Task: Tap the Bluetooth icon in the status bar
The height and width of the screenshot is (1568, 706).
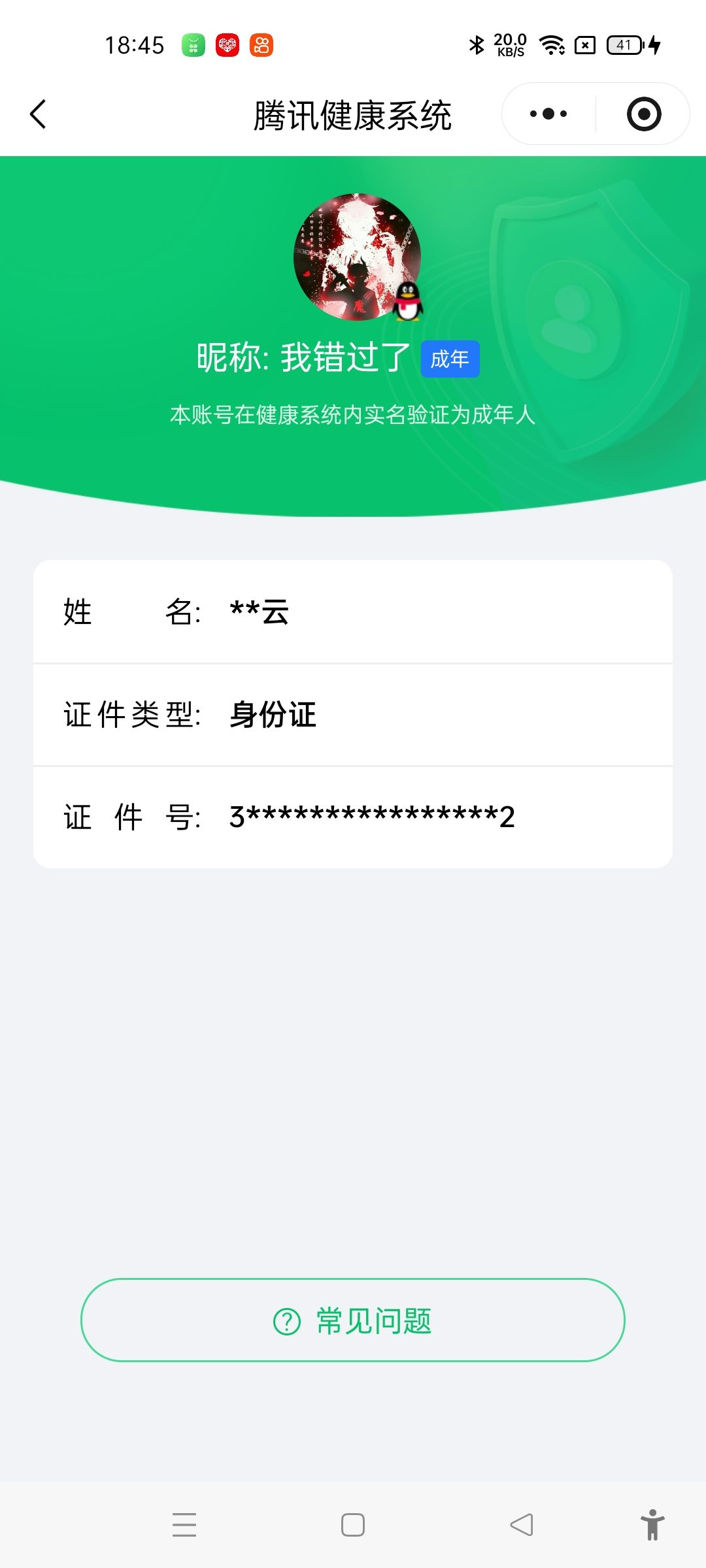Action: (477, 44)
